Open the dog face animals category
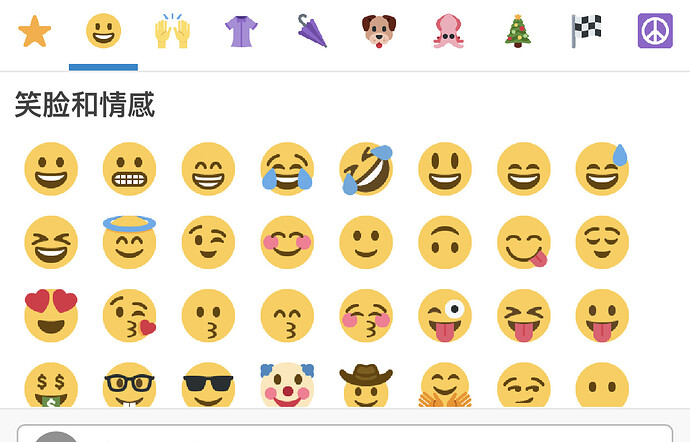 (x=379, y=32)
